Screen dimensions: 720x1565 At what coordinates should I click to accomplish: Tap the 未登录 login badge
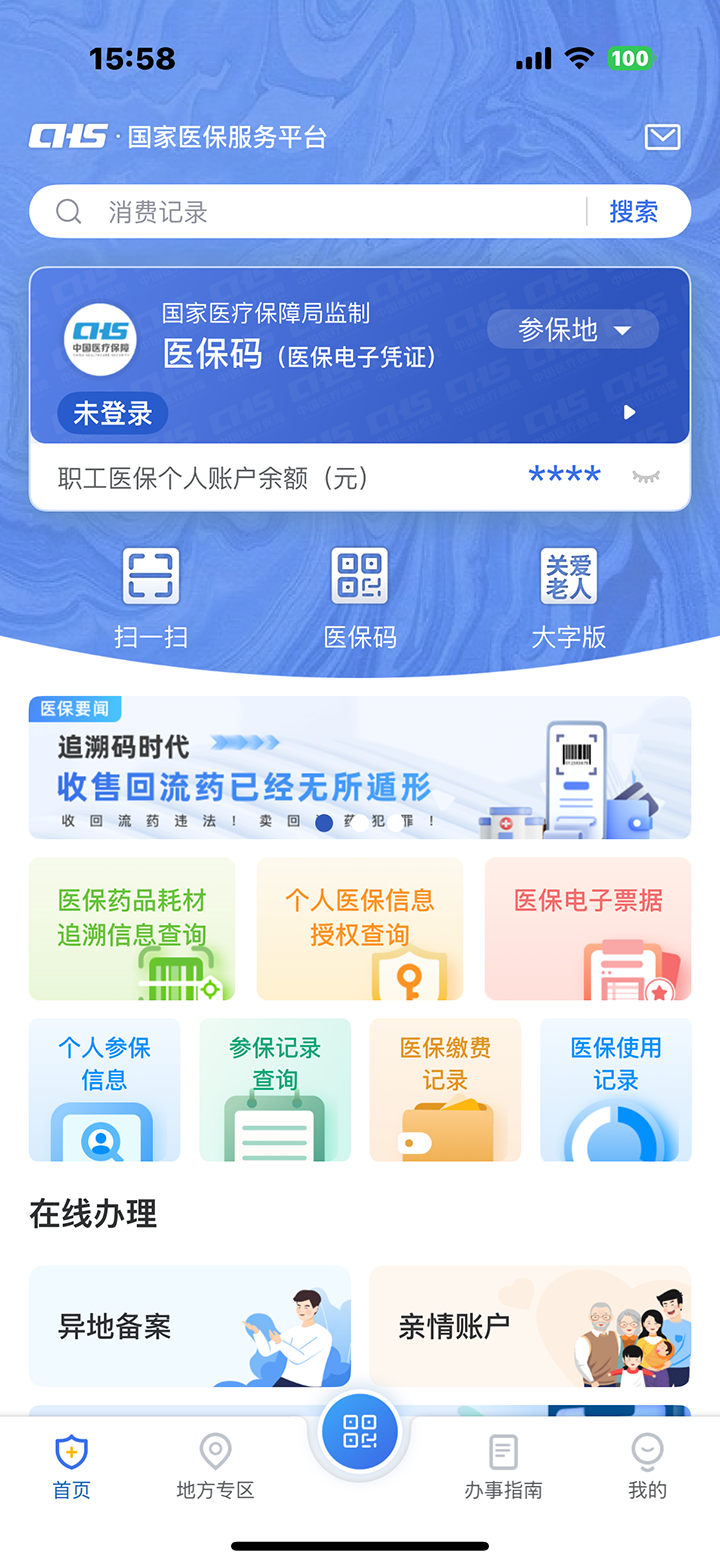[112, 413]
